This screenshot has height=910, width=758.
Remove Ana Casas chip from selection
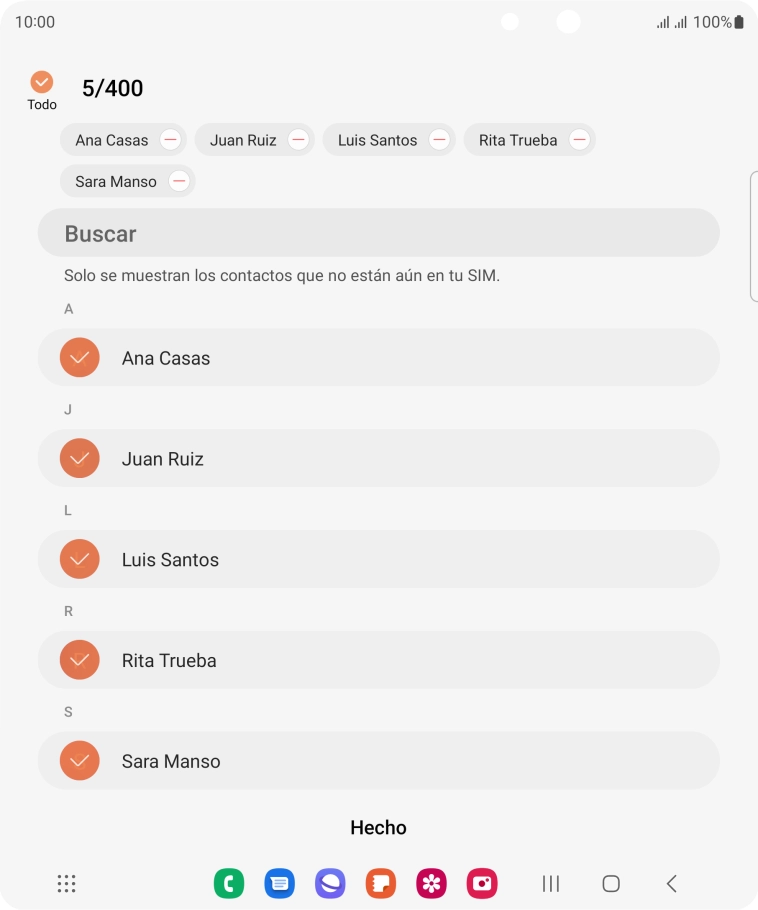coord(170,140)
